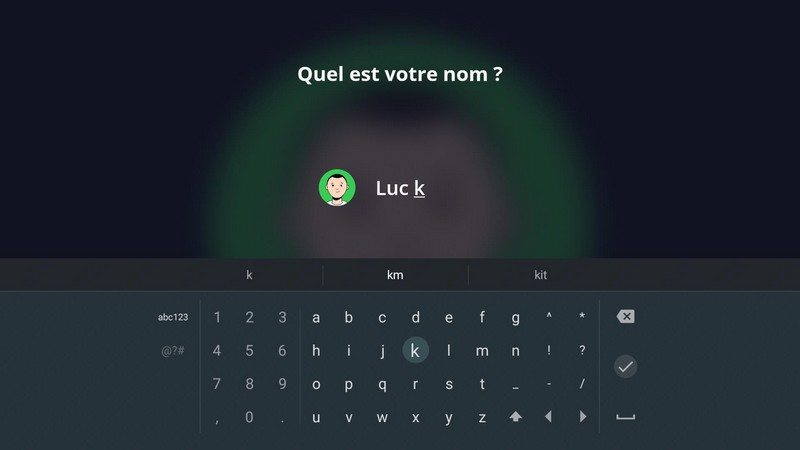Switch to the @?# symbols layout

click(173, 351)
